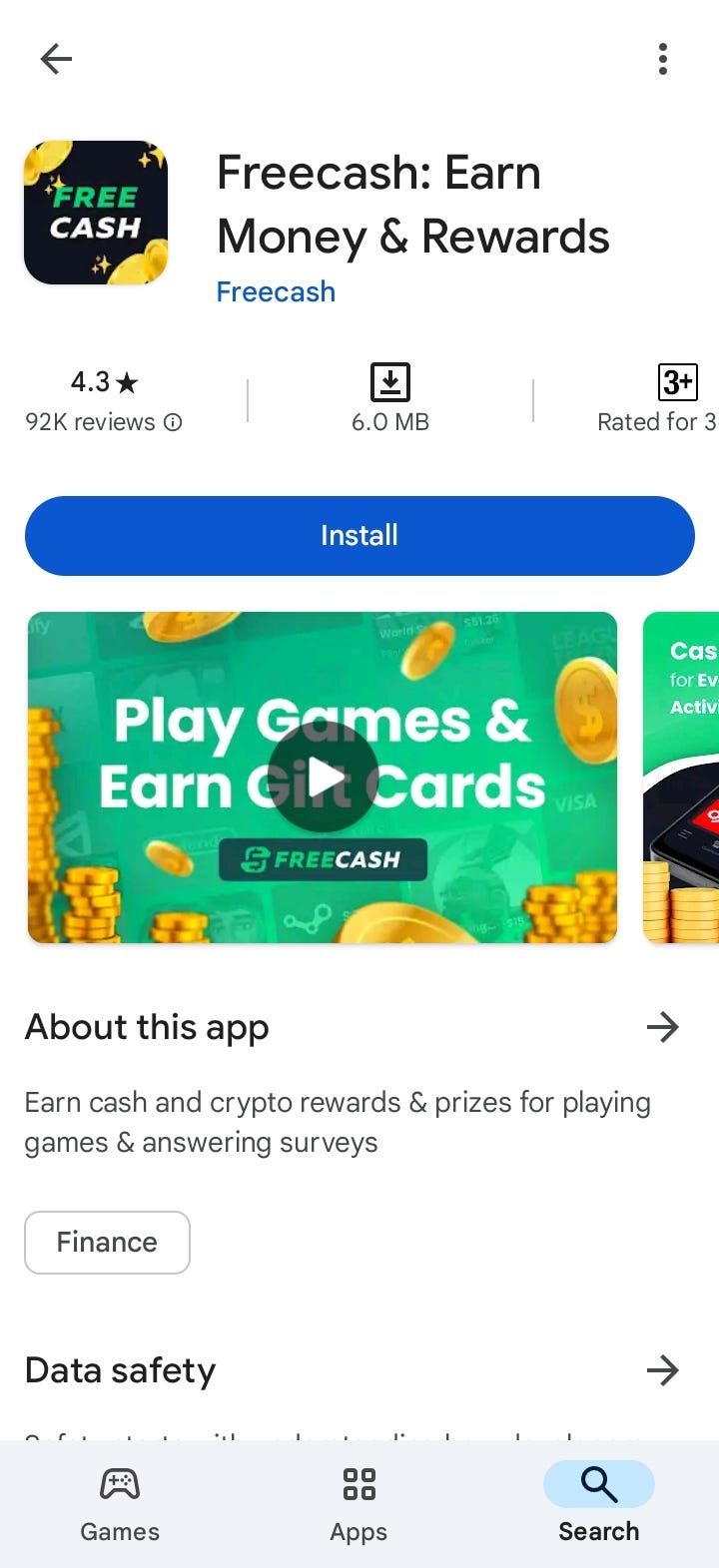Viewport: 719px width, 1568px height.
Task: Open the Search tab
Action: click(x=598, y=1505)
